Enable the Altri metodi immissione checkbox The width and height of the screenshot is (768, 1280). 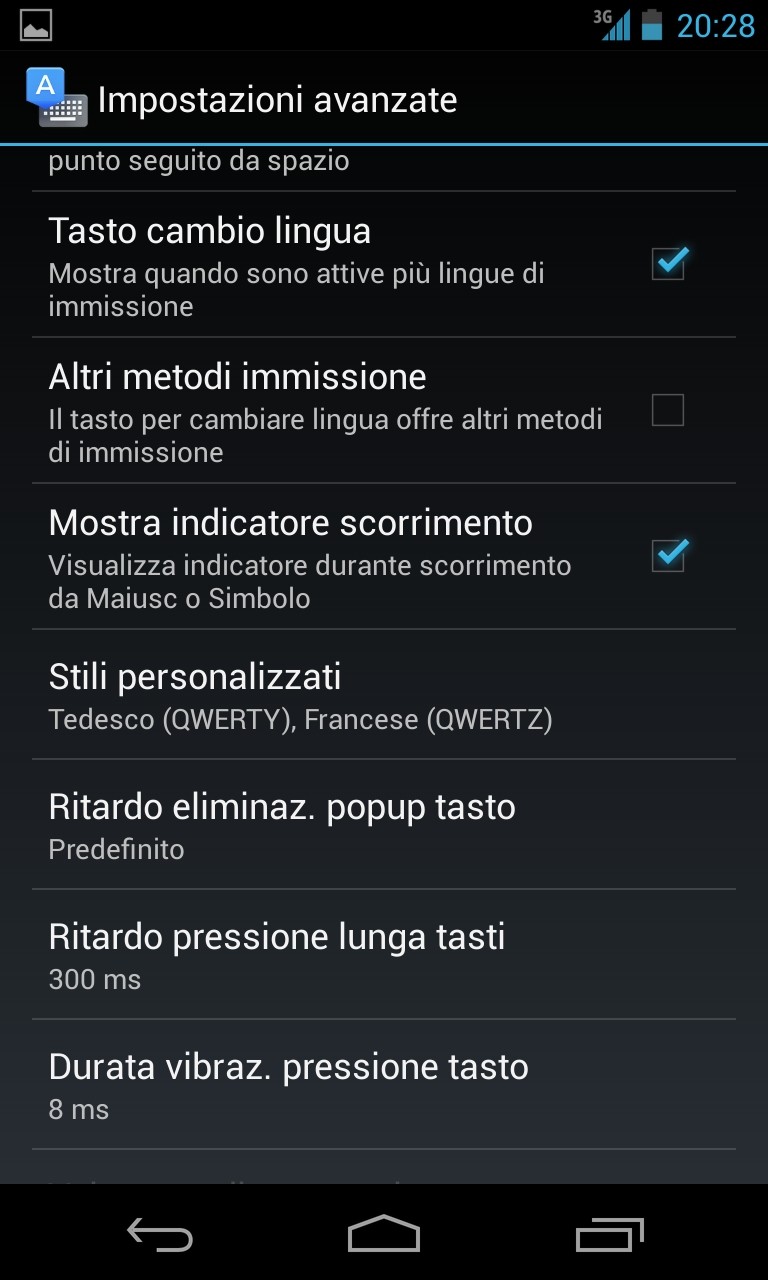[x=668, y=410]
